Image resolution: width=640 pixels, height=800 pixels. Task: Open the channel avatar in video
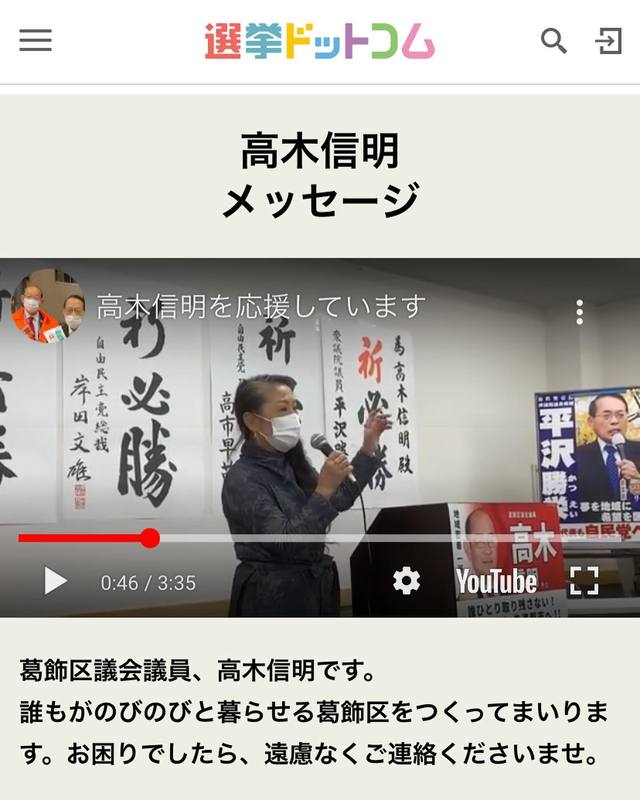47,307
